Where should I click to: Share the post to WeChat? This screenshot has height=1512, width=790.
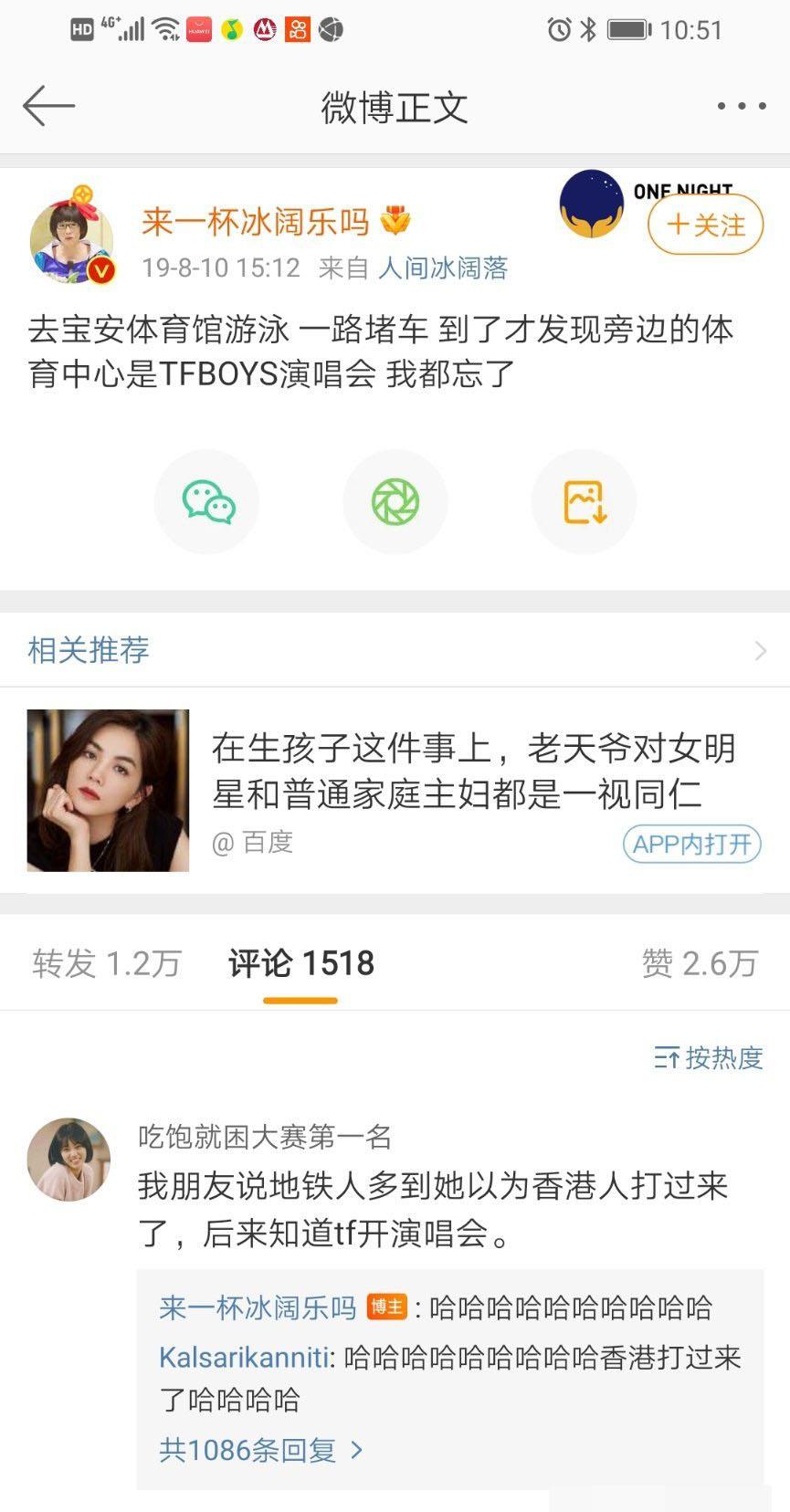click(206, 501)
